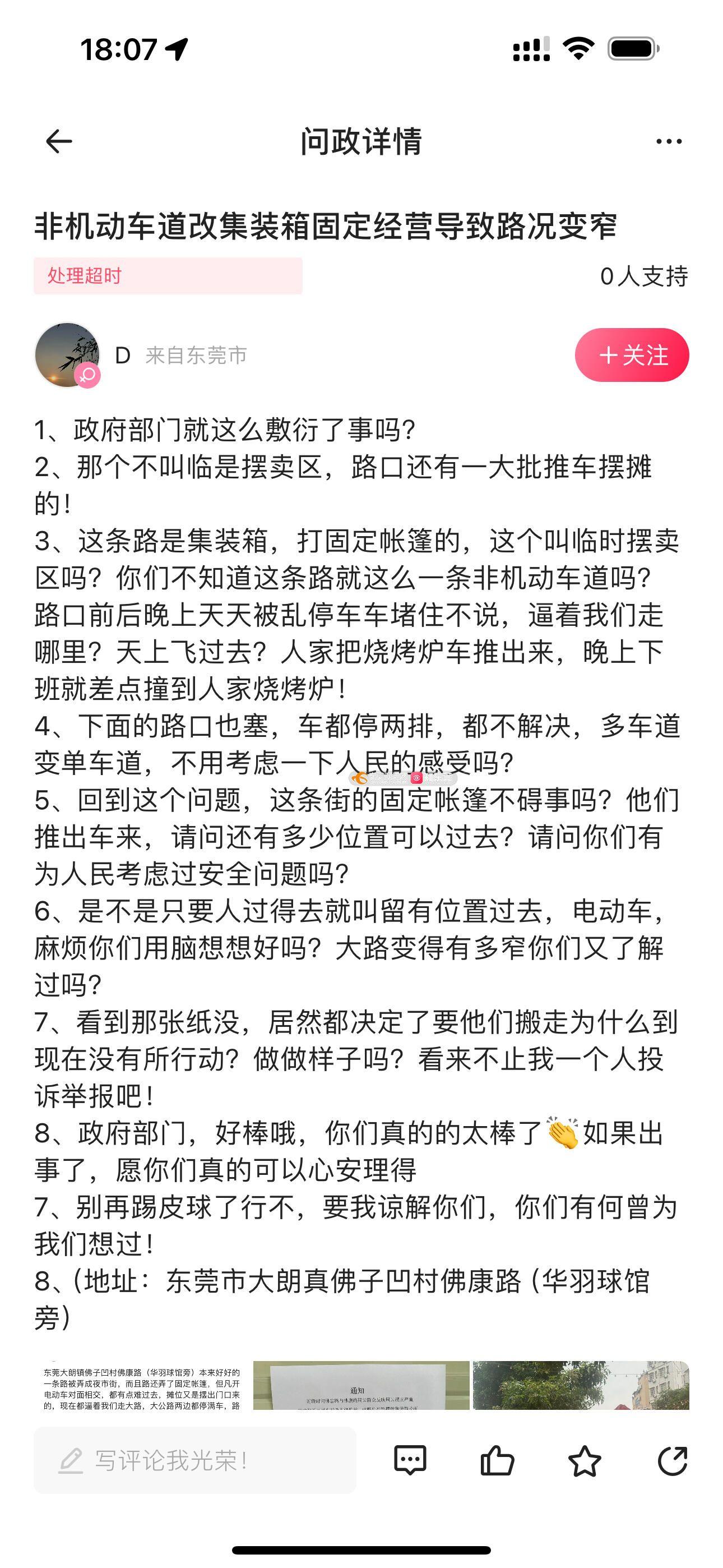
Task: Open the street tree photo
Action: [x=581, y=1387]
